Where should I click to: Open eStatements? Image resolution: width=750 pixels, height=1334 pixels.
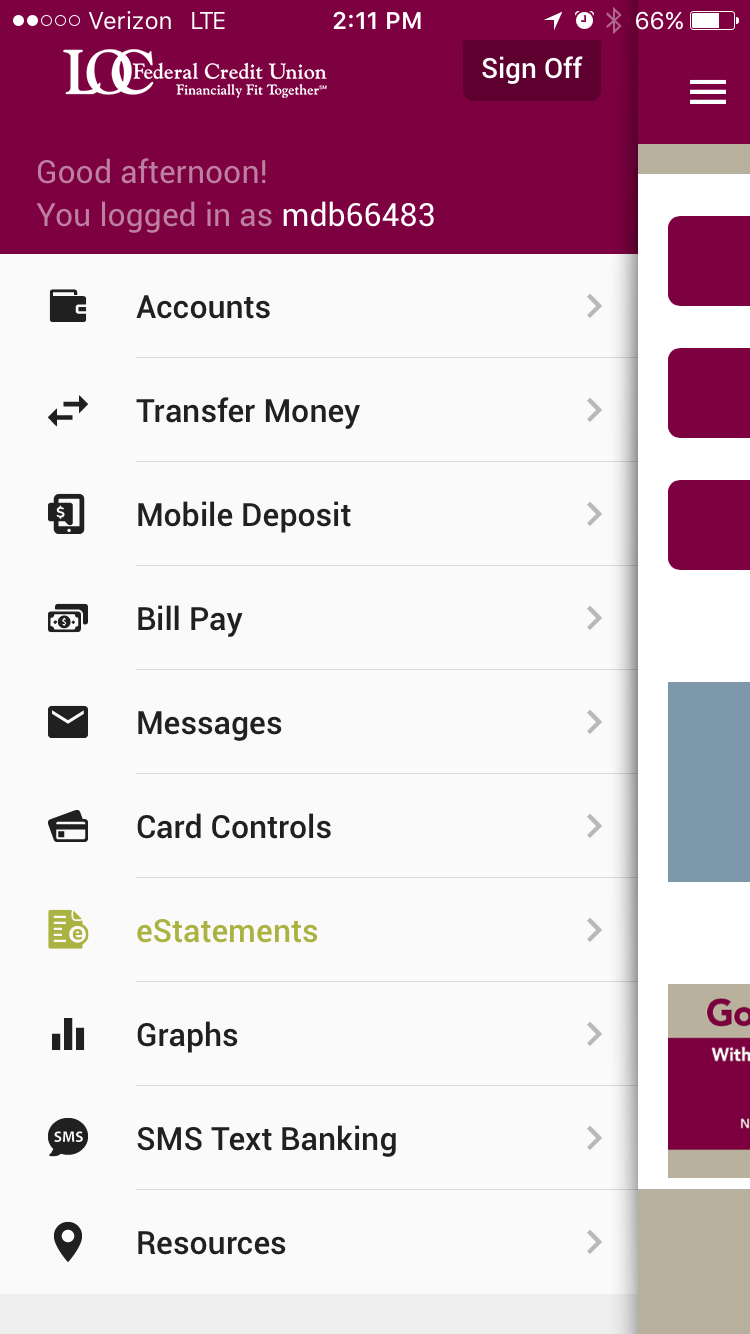319,930
